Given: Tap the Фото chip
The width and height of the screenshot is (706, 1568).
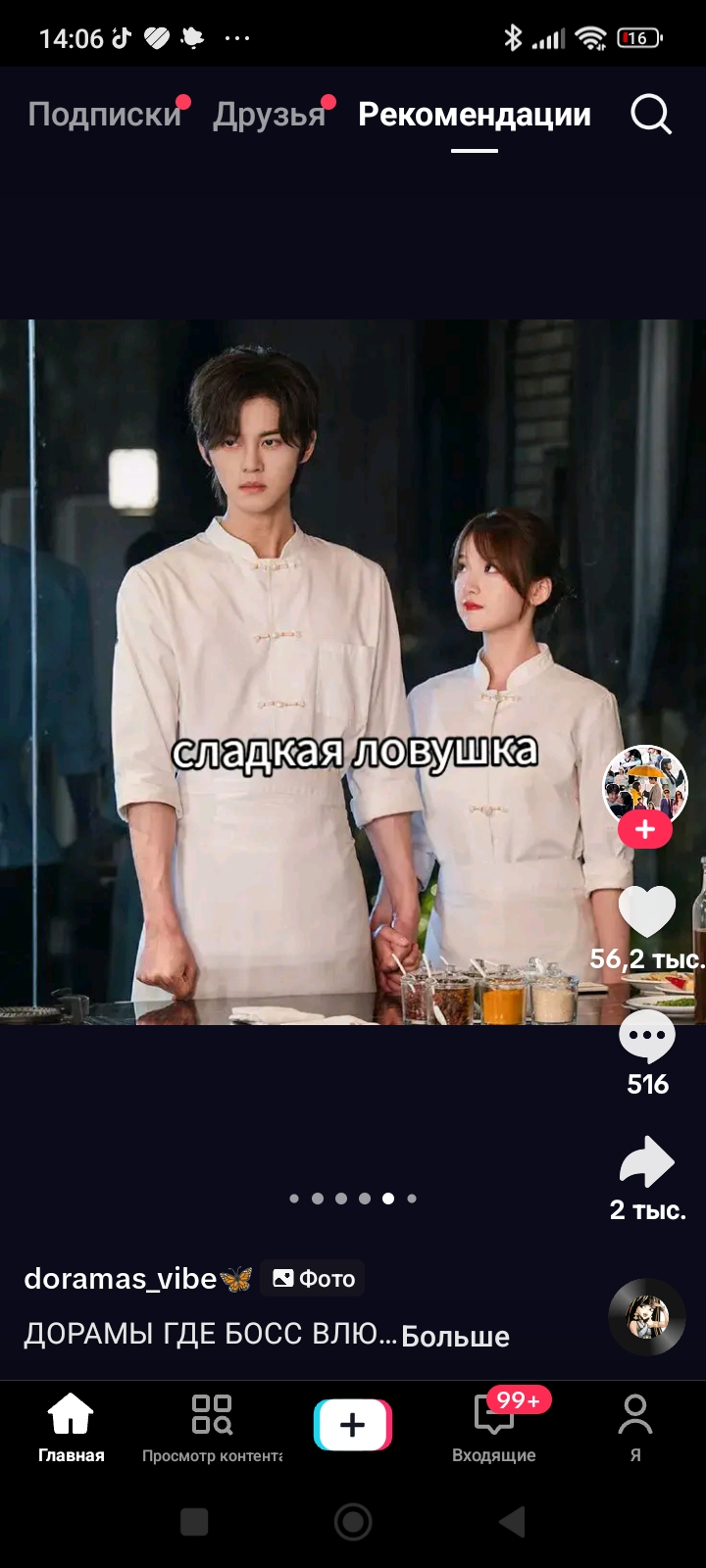Looking at the screenshot, I should [x=314, y=1278].
